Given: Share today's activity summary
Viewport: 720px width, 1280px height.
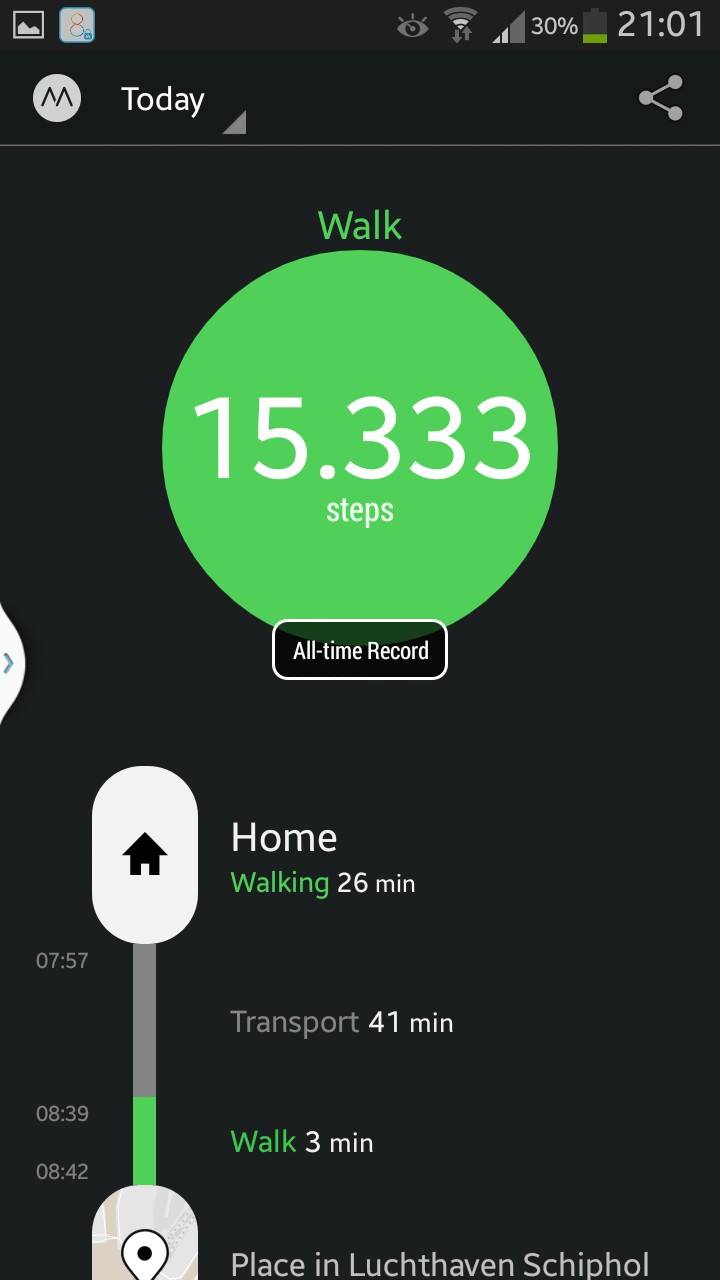Looking at the screenshot, I should [660, 98].
